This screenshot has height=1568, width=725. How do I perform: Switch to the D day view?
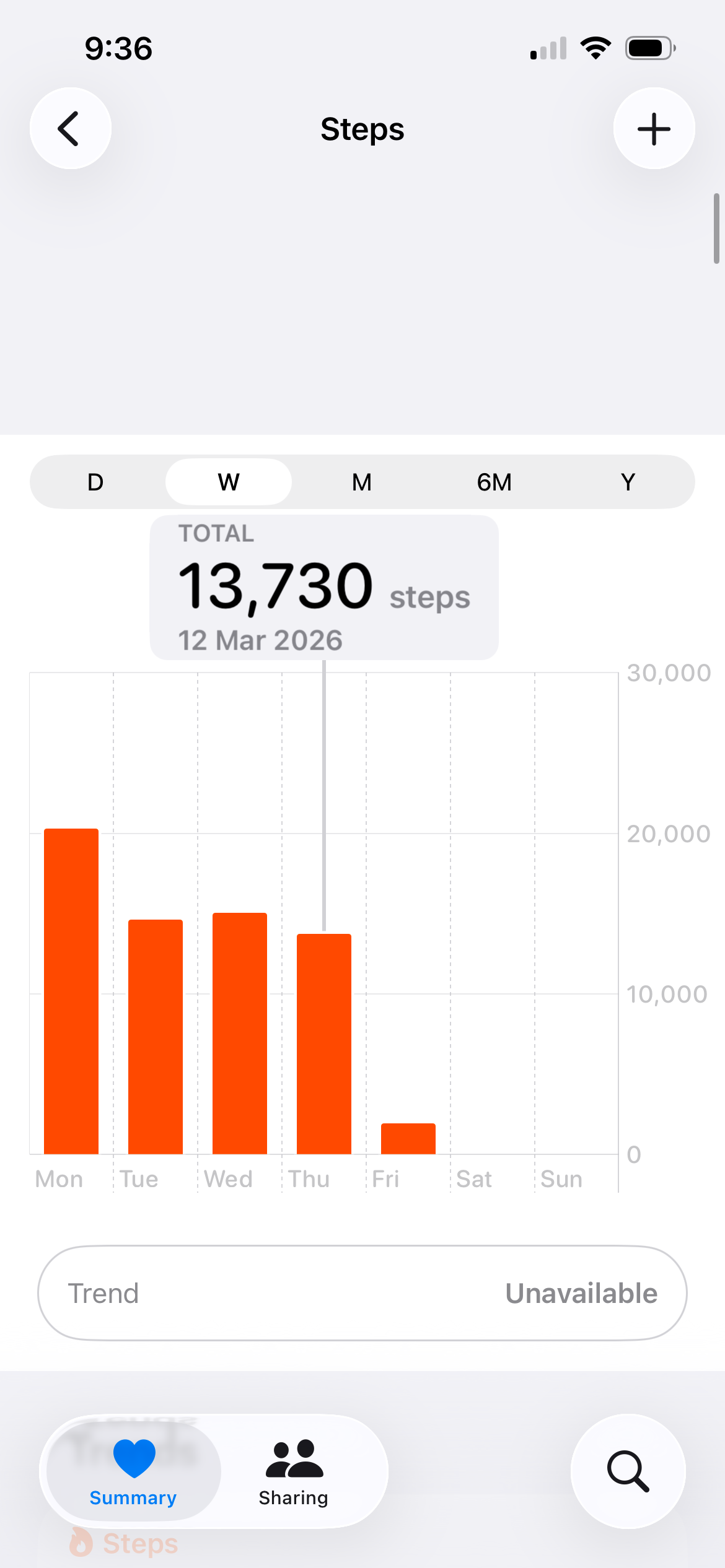95,482
